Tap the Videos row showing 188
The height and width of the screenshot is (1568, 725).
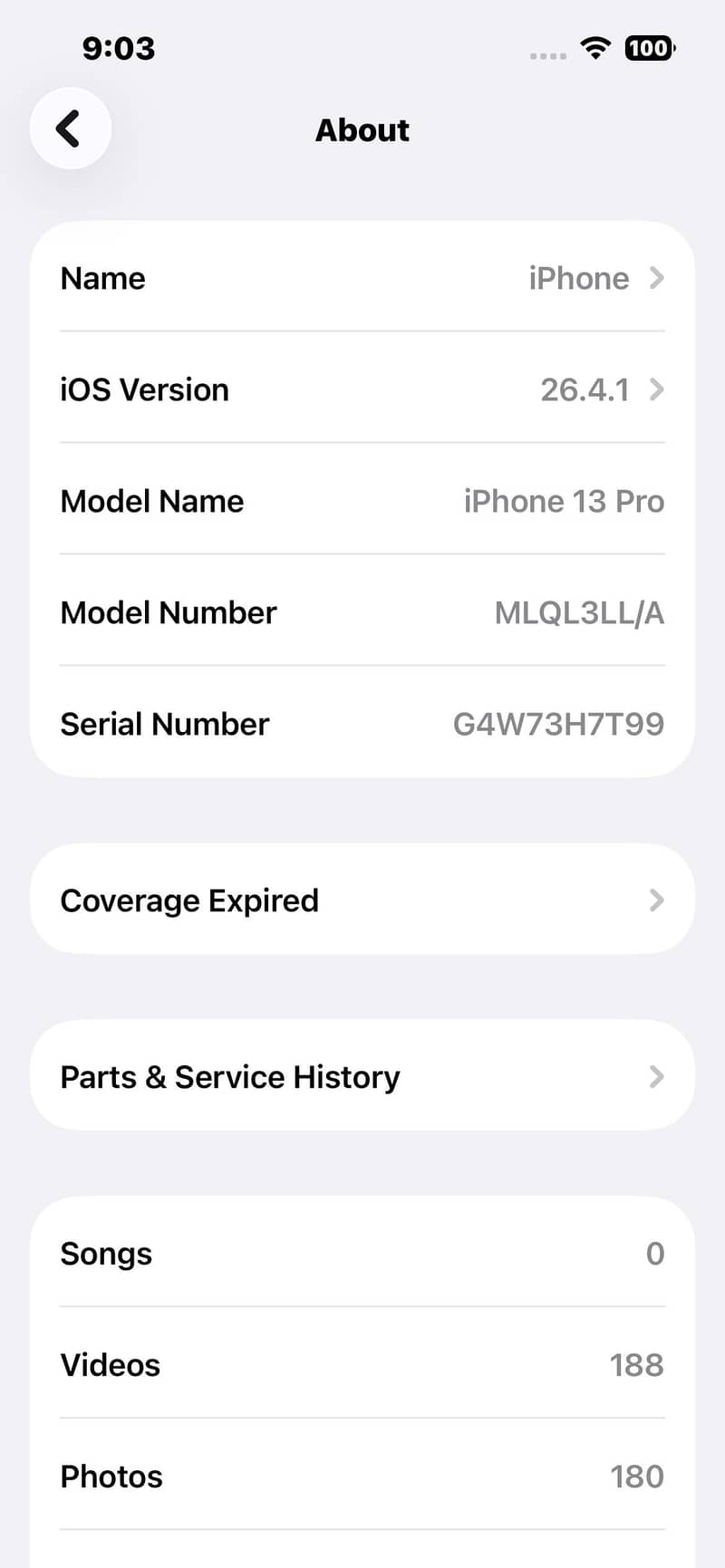pos(362,1365)
